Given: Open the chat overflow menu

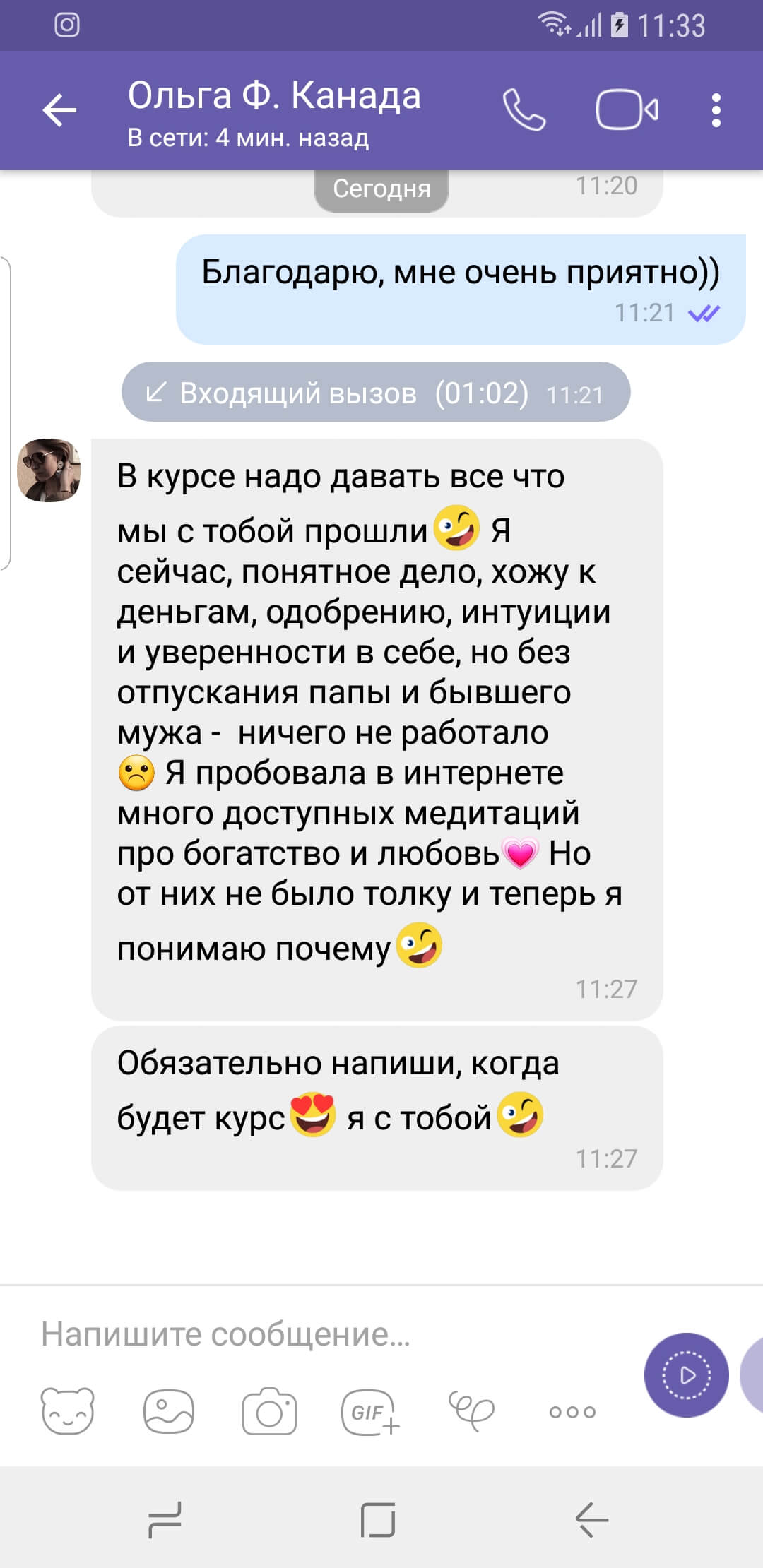Looking at the screenshot, I should pos(716,110).
